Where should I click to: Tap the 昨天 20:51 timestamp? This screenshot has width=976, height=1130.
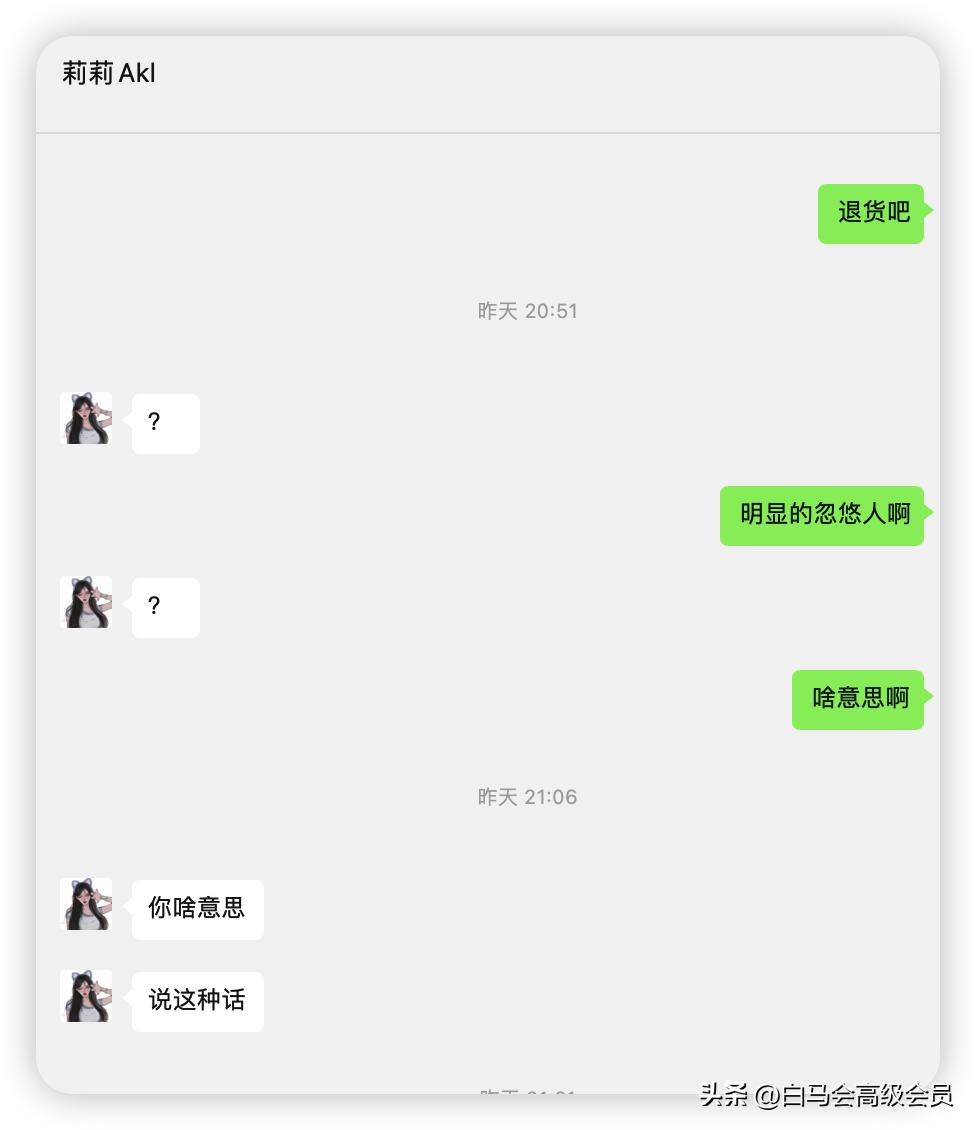[x=528, y=311]
